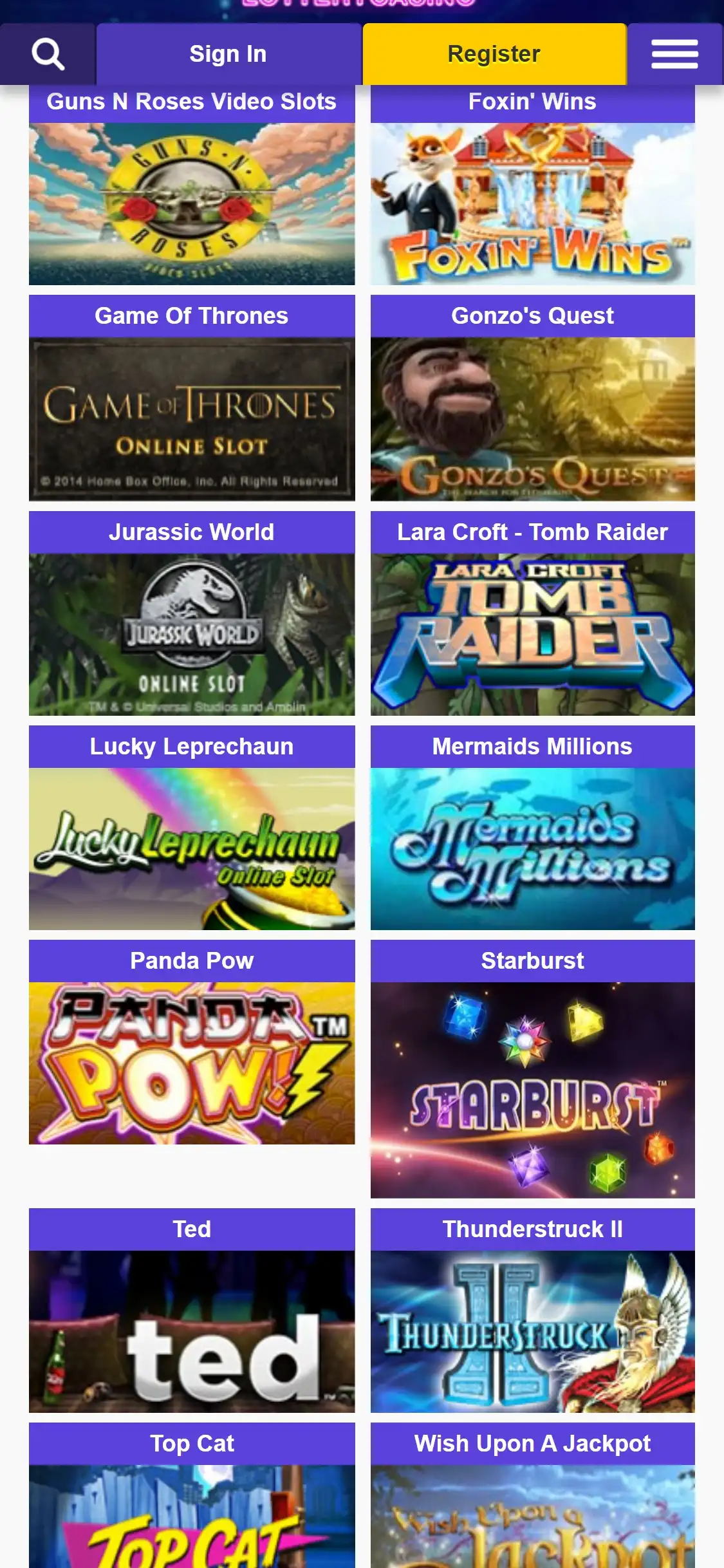
Task: Select Mermaids Millions game tile
Action: point(532,848)
